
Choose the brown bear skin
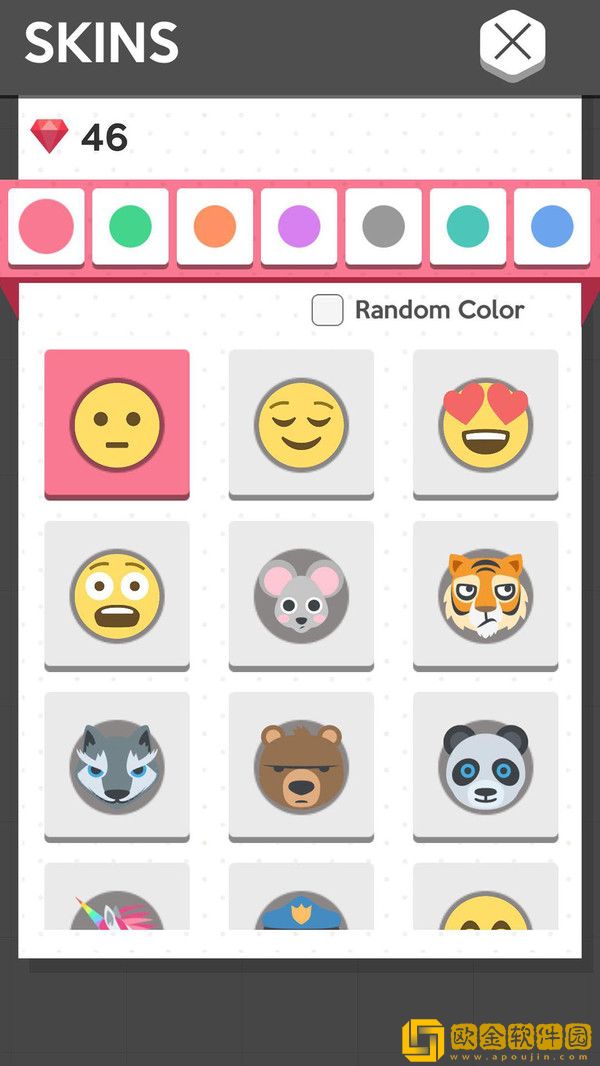coord(301,765)
